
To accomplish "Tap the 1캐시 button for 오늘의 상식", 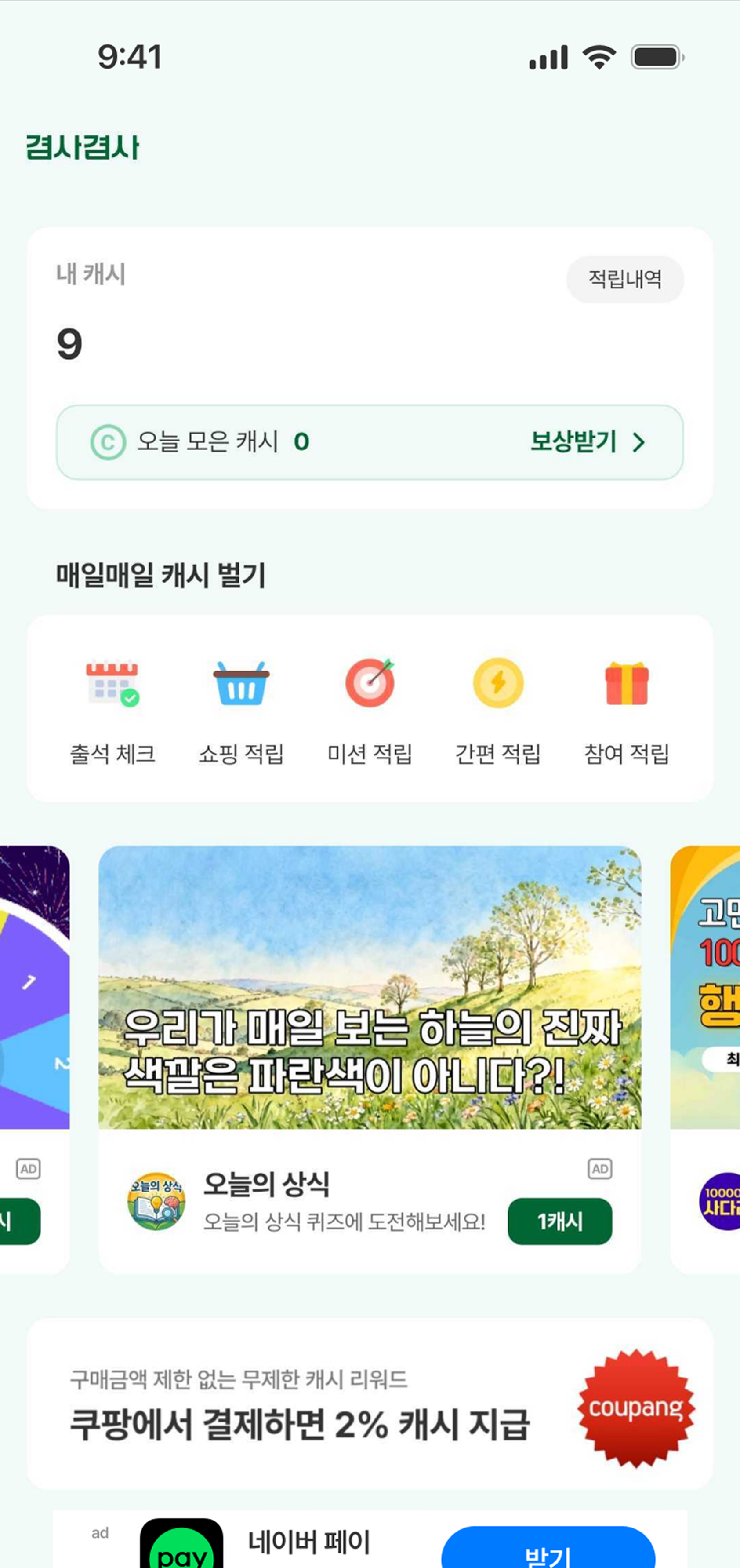I will 560,1221.
